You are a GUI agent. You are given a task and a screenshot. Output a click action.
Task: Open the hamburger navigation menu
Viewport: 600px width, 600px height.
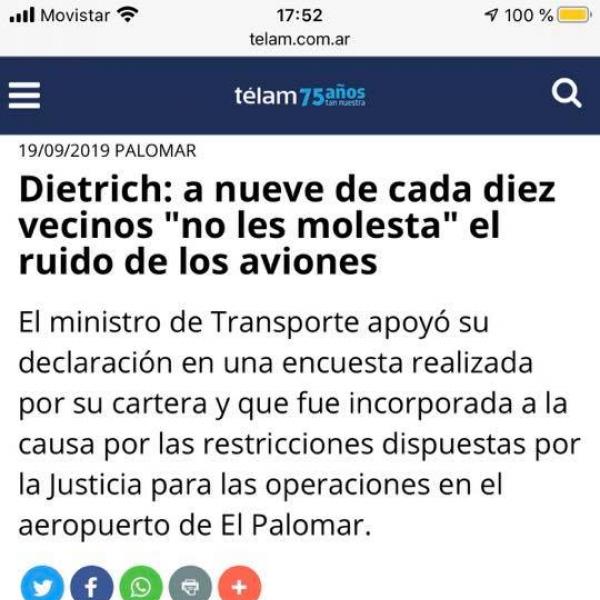click(24, 95)
